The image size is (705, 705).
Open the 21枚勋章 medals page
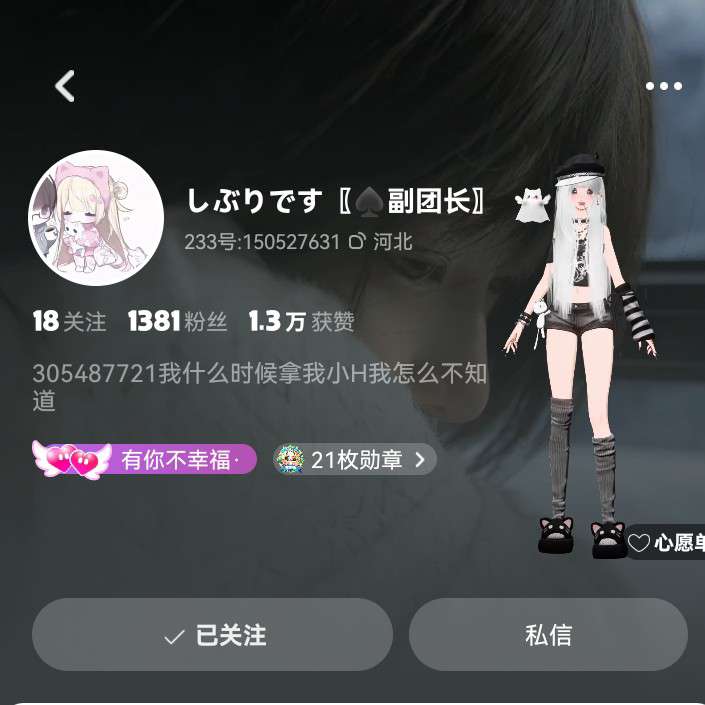[x=355, y=460]
